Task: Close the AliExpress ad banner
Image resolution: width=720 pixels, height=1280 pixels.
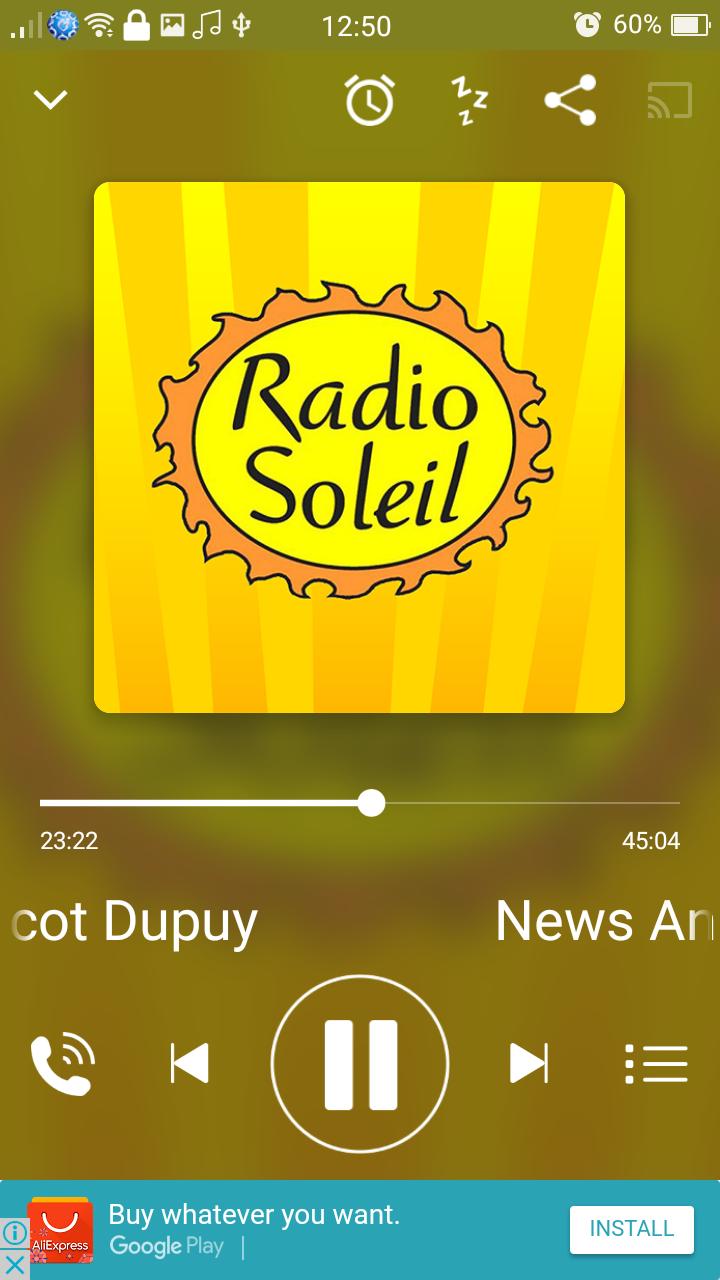Action: 14,1265
